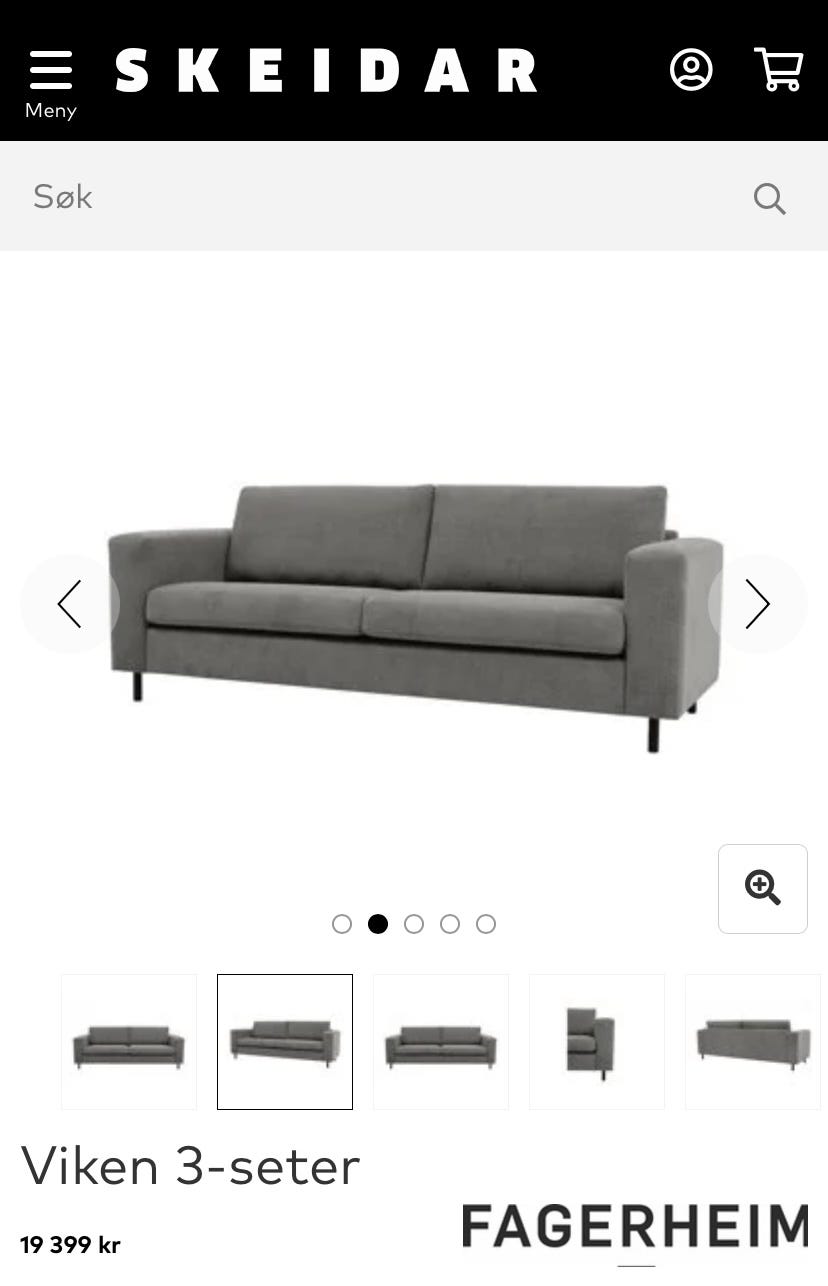The height and width of the screenshot is (1286, 828).
Task: View the shopping cart
Action: point(778,70)
